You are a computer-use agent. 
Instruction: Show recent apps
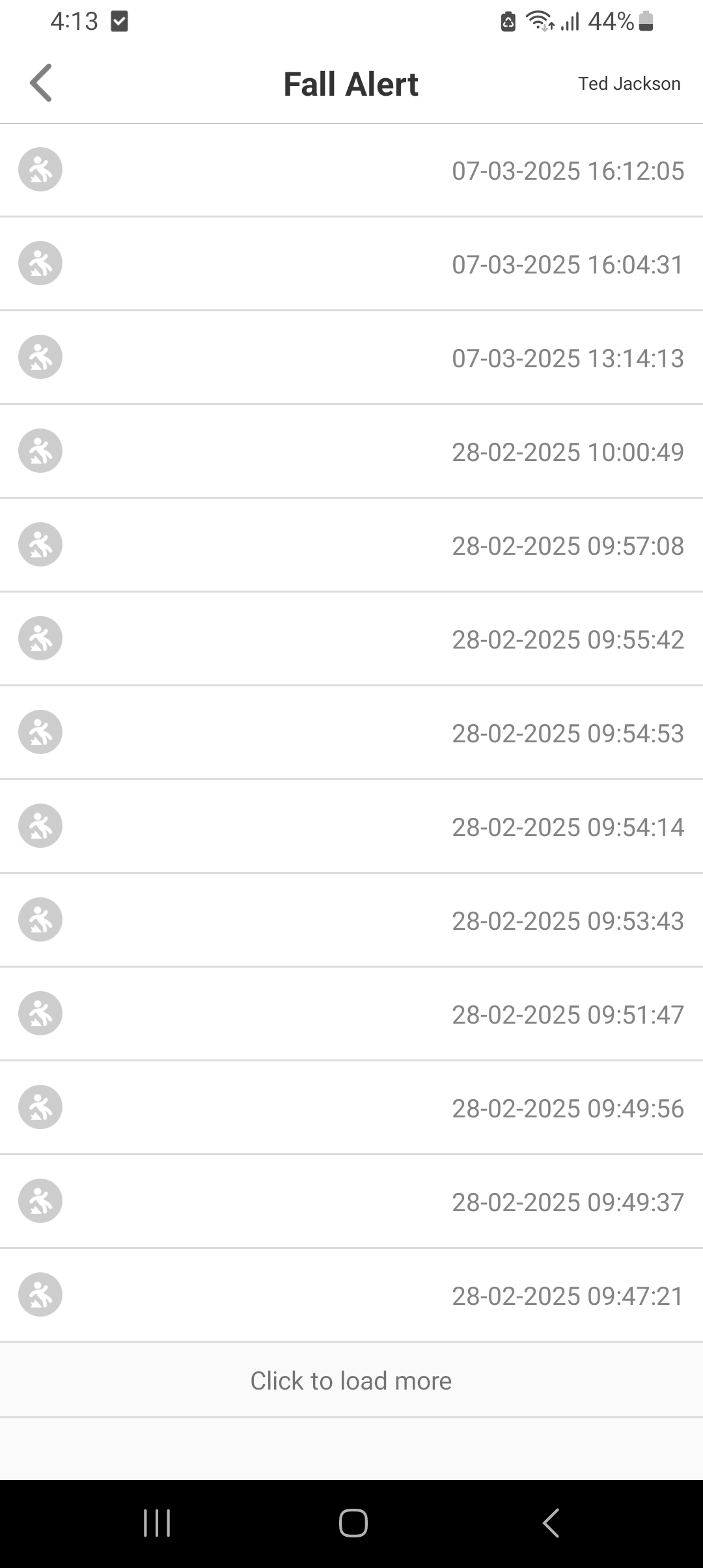coord(157,1523)
